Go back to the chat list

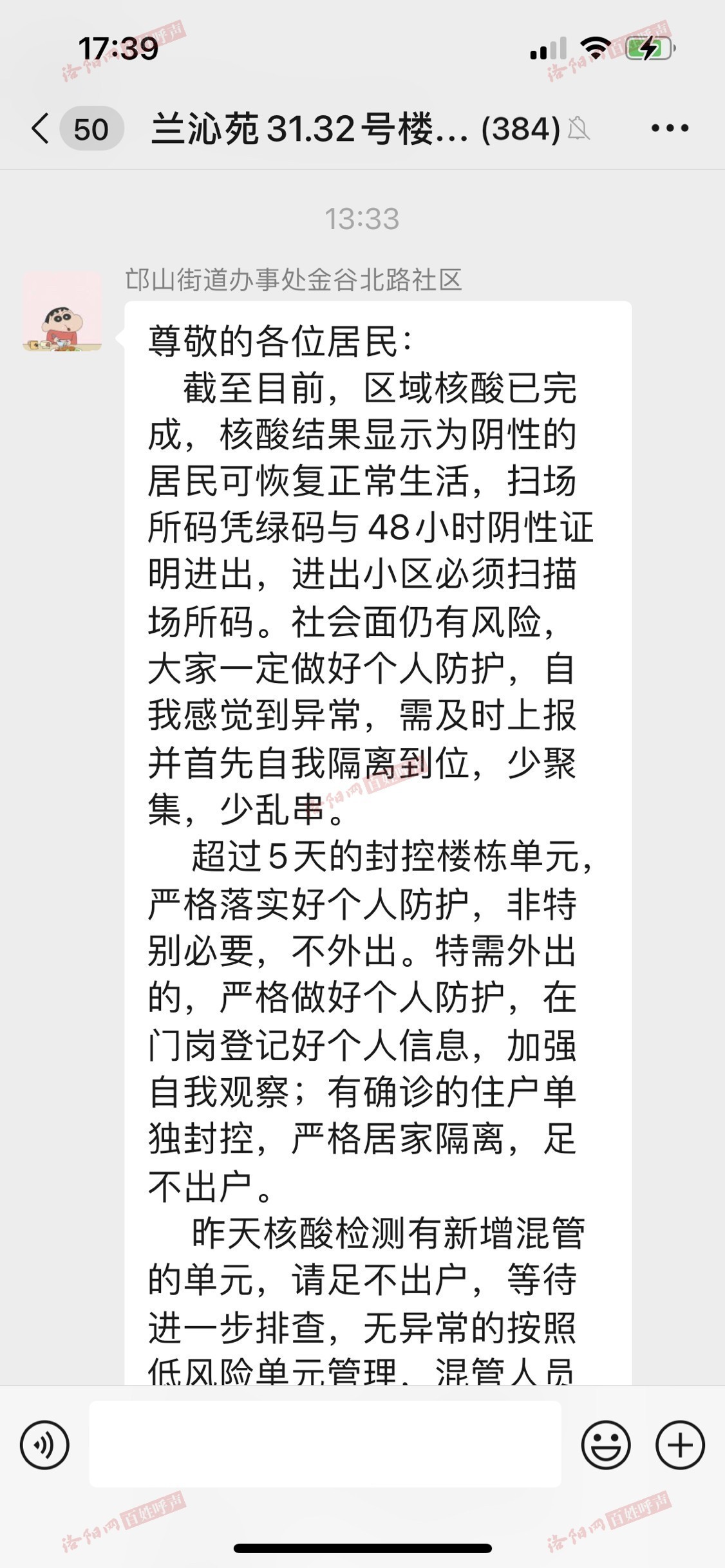pyautogui.click(x=41, y=128)
